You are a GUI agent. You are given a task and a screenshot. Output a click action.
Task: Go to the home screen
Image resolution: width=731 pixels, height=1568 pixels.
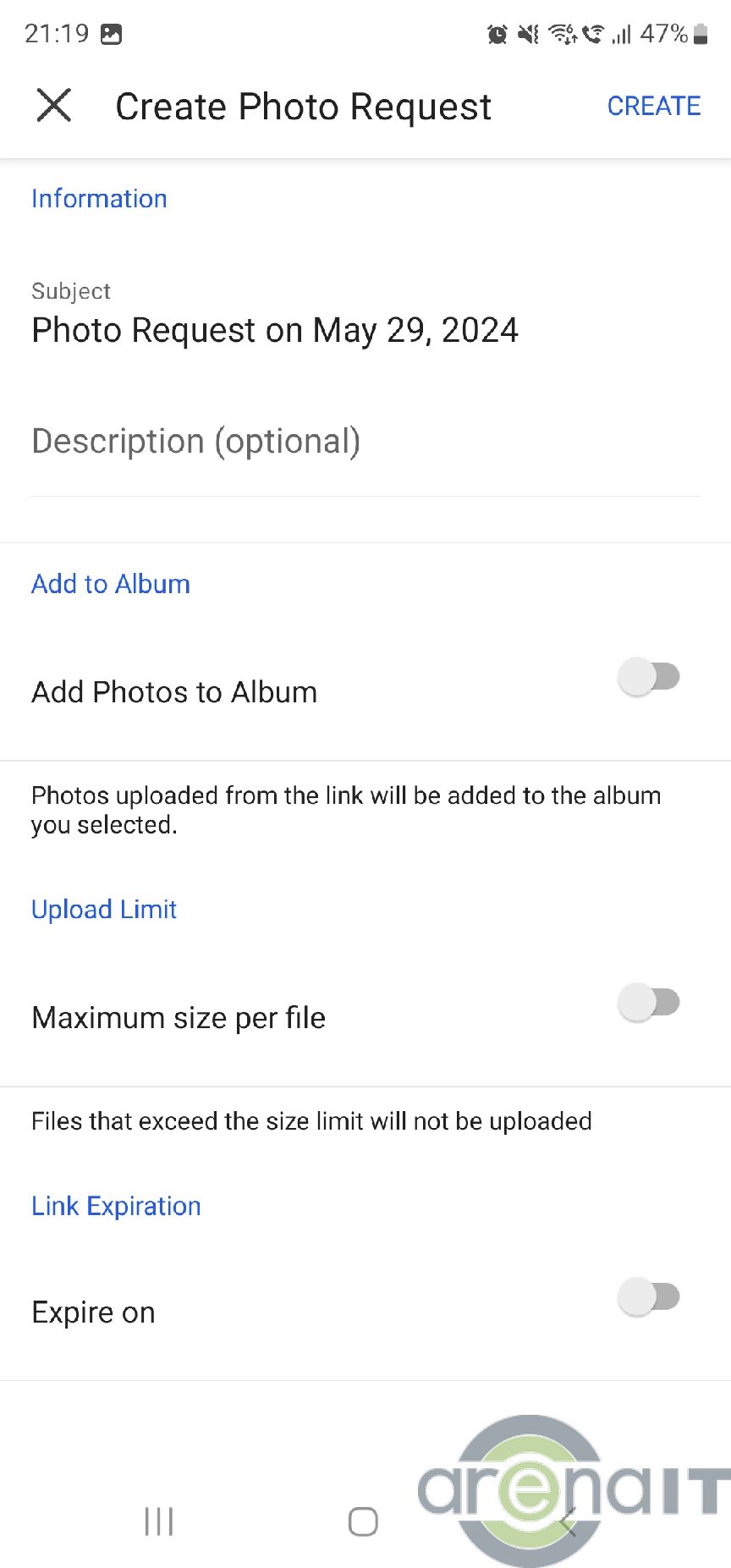[363, 1521]
